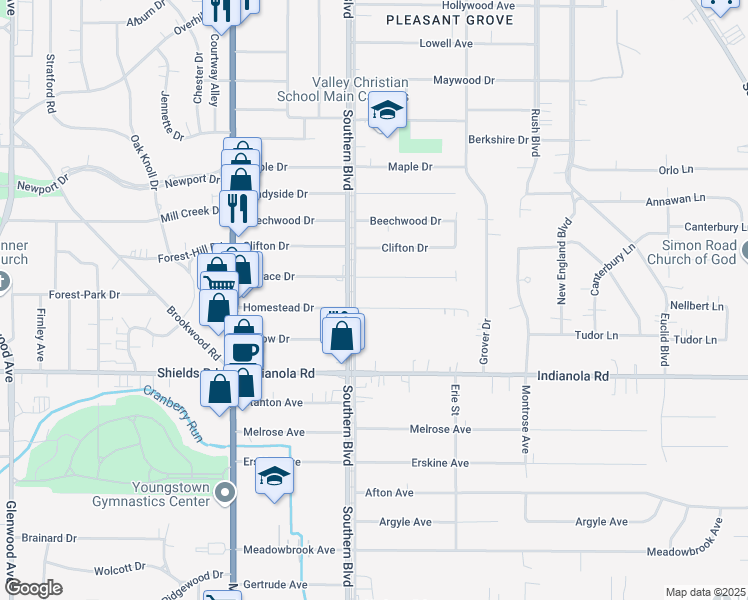Select the shopping bag marker on Southern Blvd

tap(343, 335)
